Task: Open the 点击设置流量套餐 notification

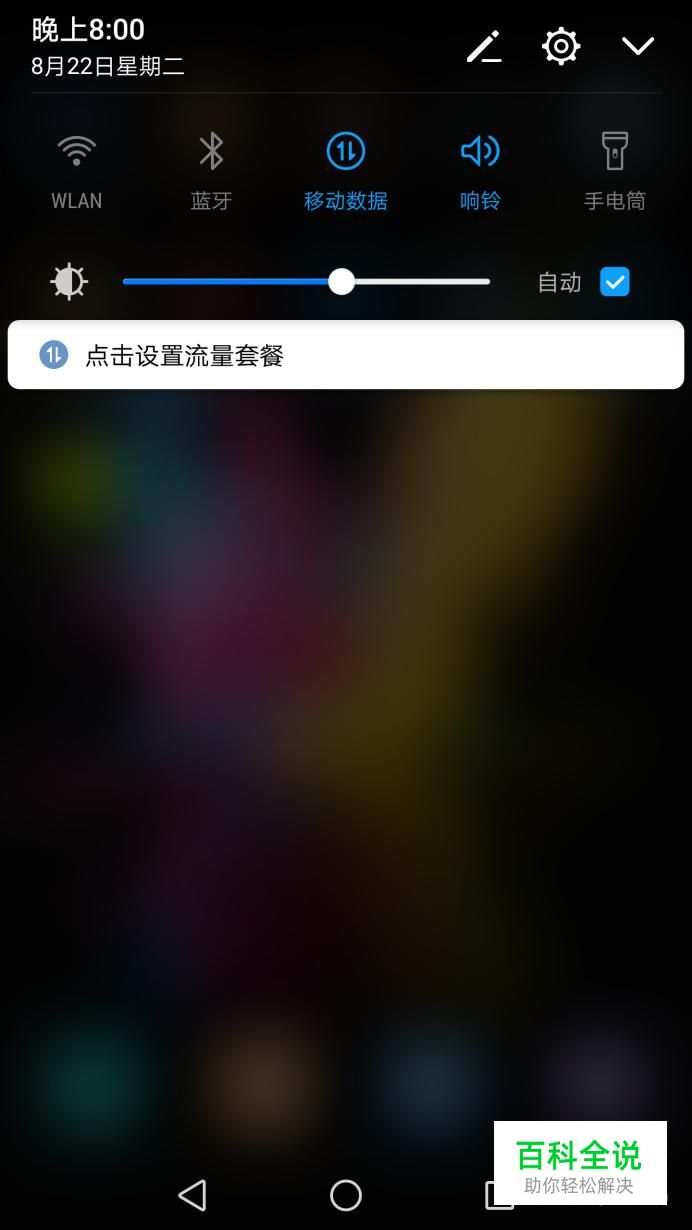Action: pyautogui.click(x=346, y=355)
